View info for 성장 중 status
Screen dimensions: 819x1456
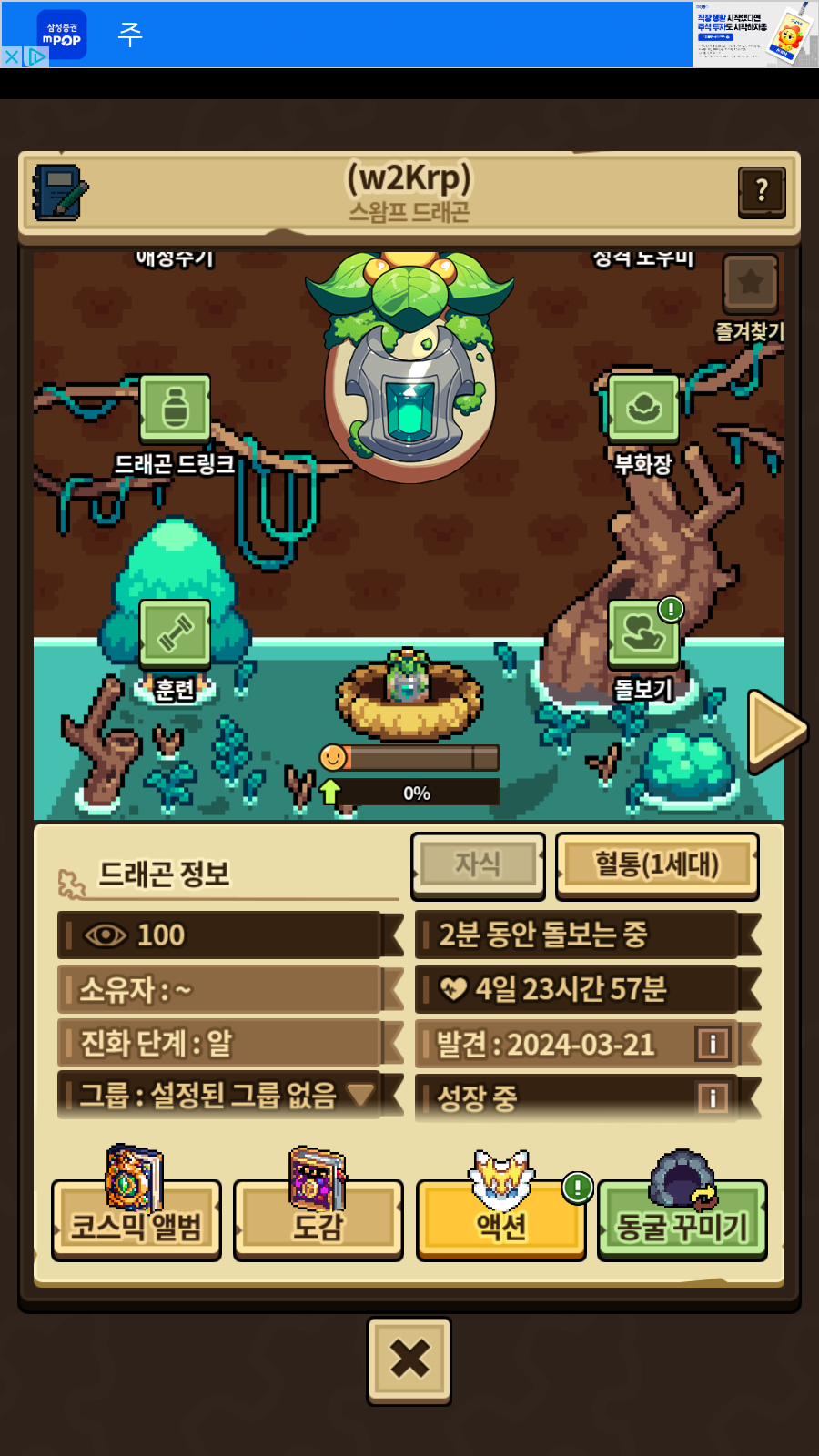713,1097
